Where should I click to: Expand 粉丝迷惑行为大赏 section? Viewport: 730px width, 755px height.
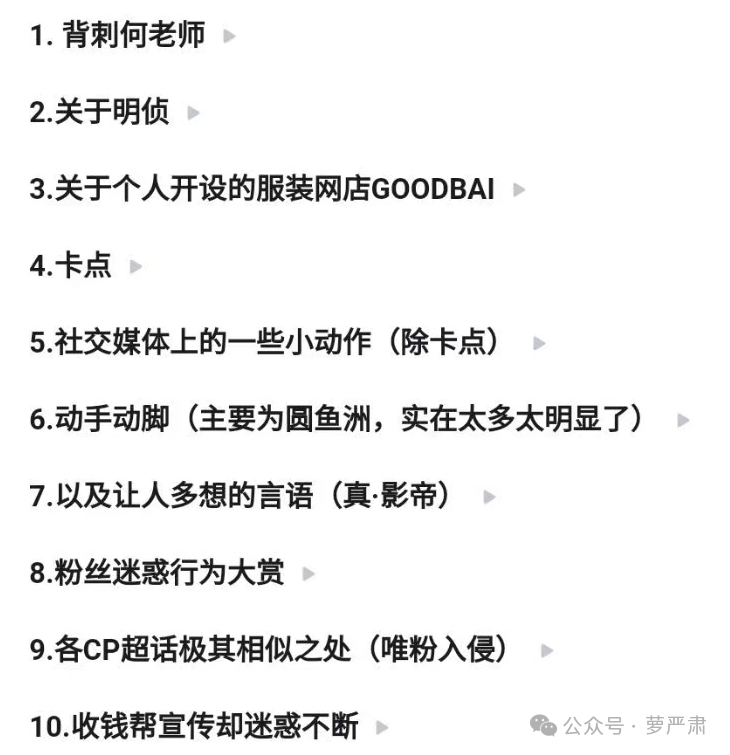[x=308, y=574]
